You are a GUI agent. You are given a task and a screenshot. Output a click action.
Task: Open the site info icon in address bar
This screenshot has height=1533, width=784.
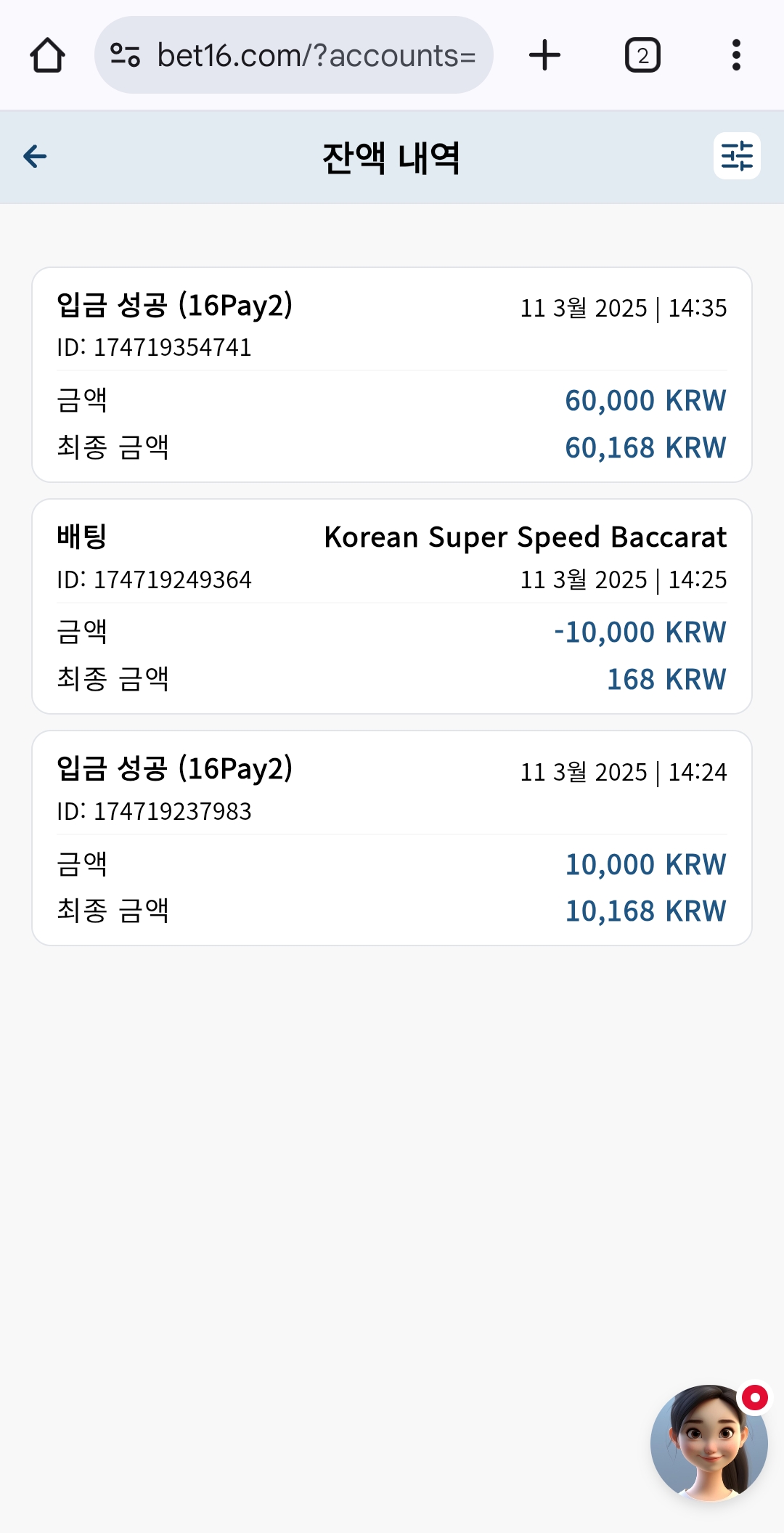(x=125, y=55)
